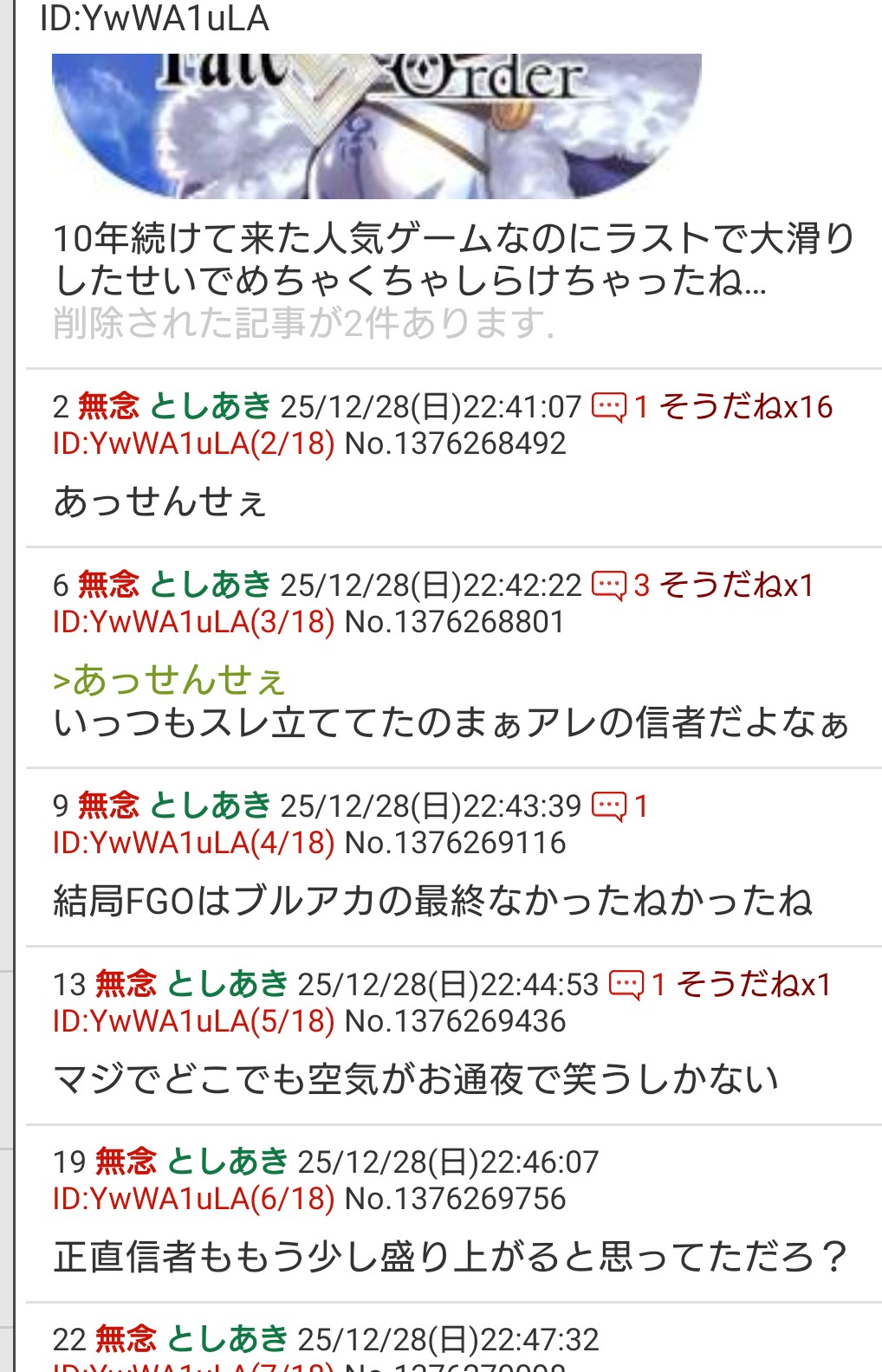Open ID:YwWA1uLA(3/18) link
Screen dimensions: 882x1372
[193, 622]
